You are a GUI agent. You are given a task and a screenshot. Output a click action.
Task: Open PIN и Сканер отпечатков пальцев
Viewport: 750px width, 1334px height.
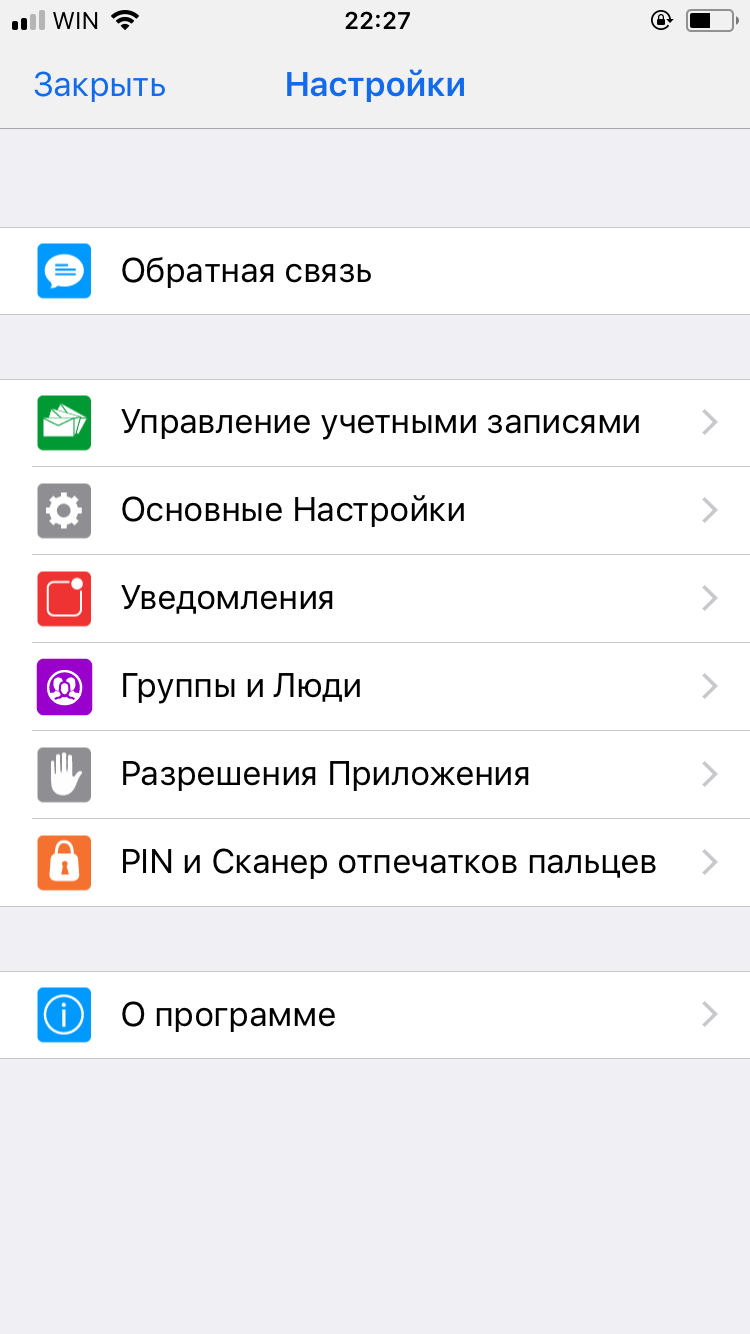388,863
